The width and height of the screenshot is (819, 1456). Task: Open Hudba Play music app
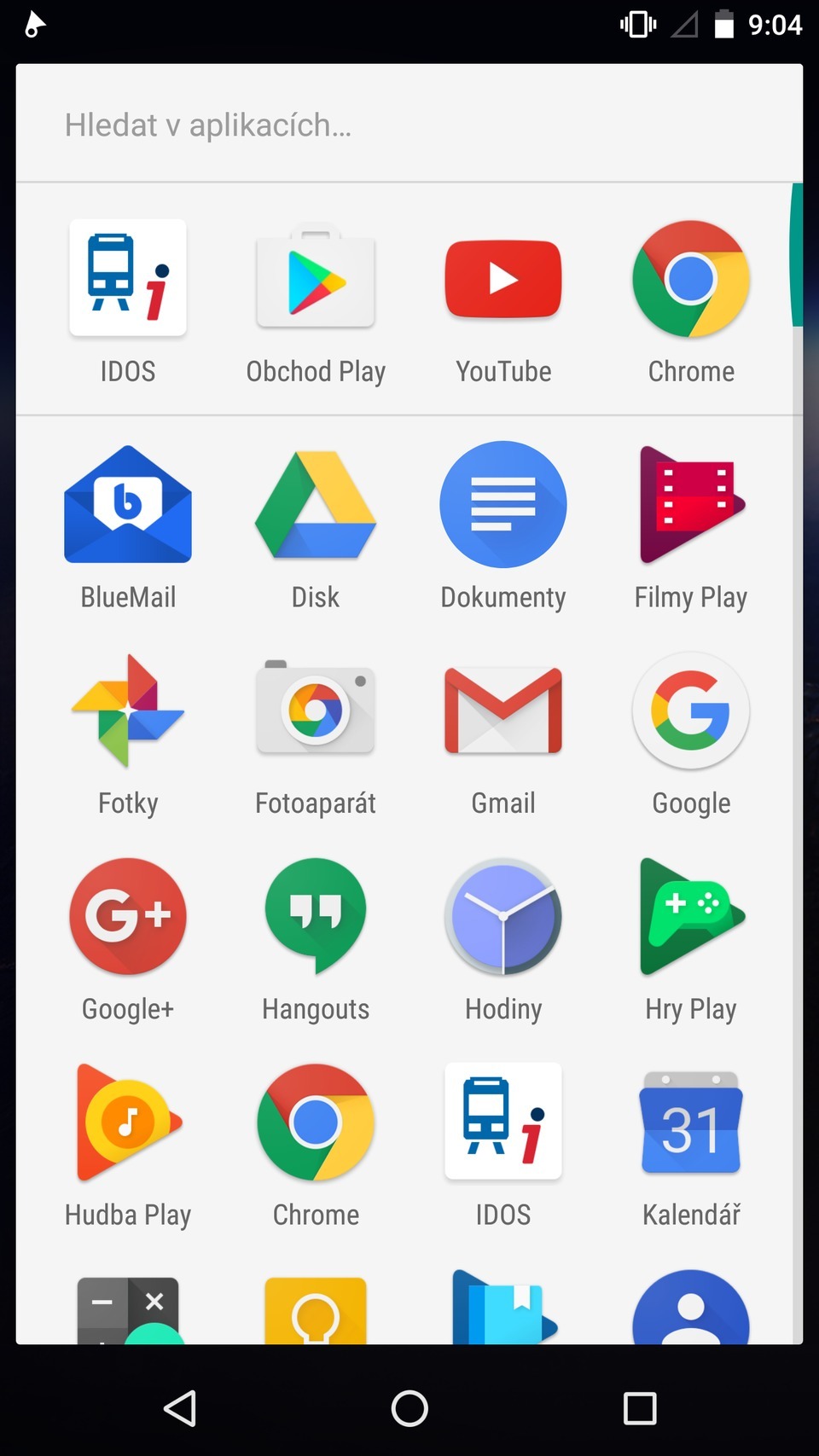pyautogui.click(x=127, y=1122)
